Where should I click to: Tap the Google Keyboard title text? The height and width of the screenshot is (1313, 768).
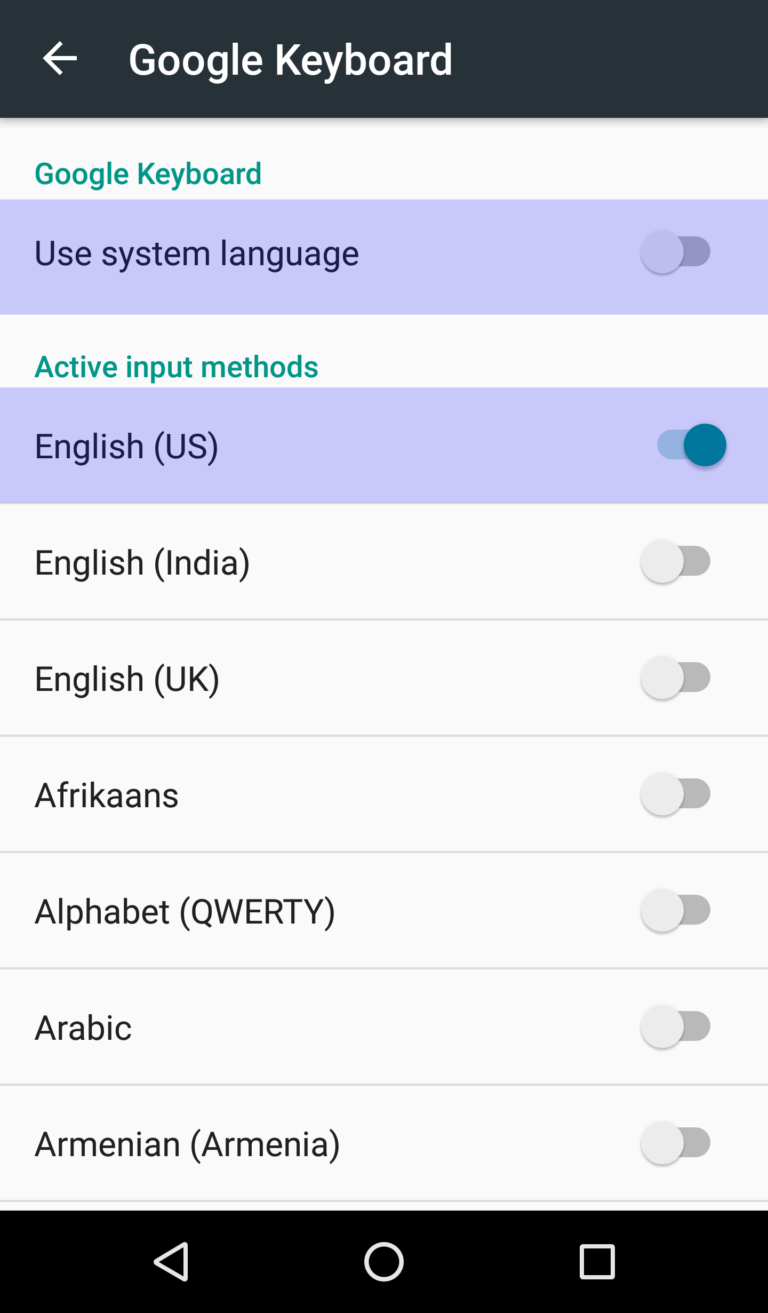[x=290, y=58]
